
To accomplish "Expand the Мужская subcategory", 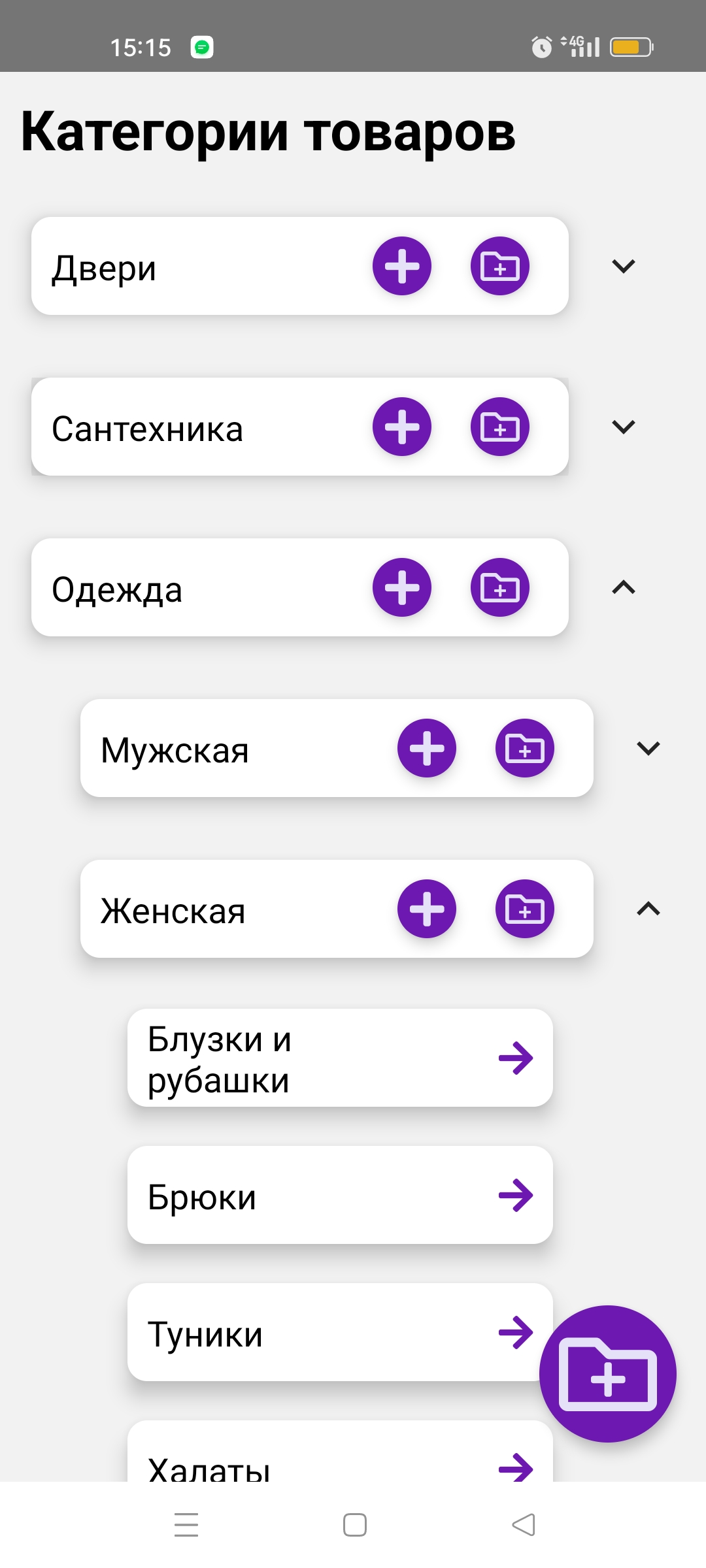I will (x=648, y=748).
